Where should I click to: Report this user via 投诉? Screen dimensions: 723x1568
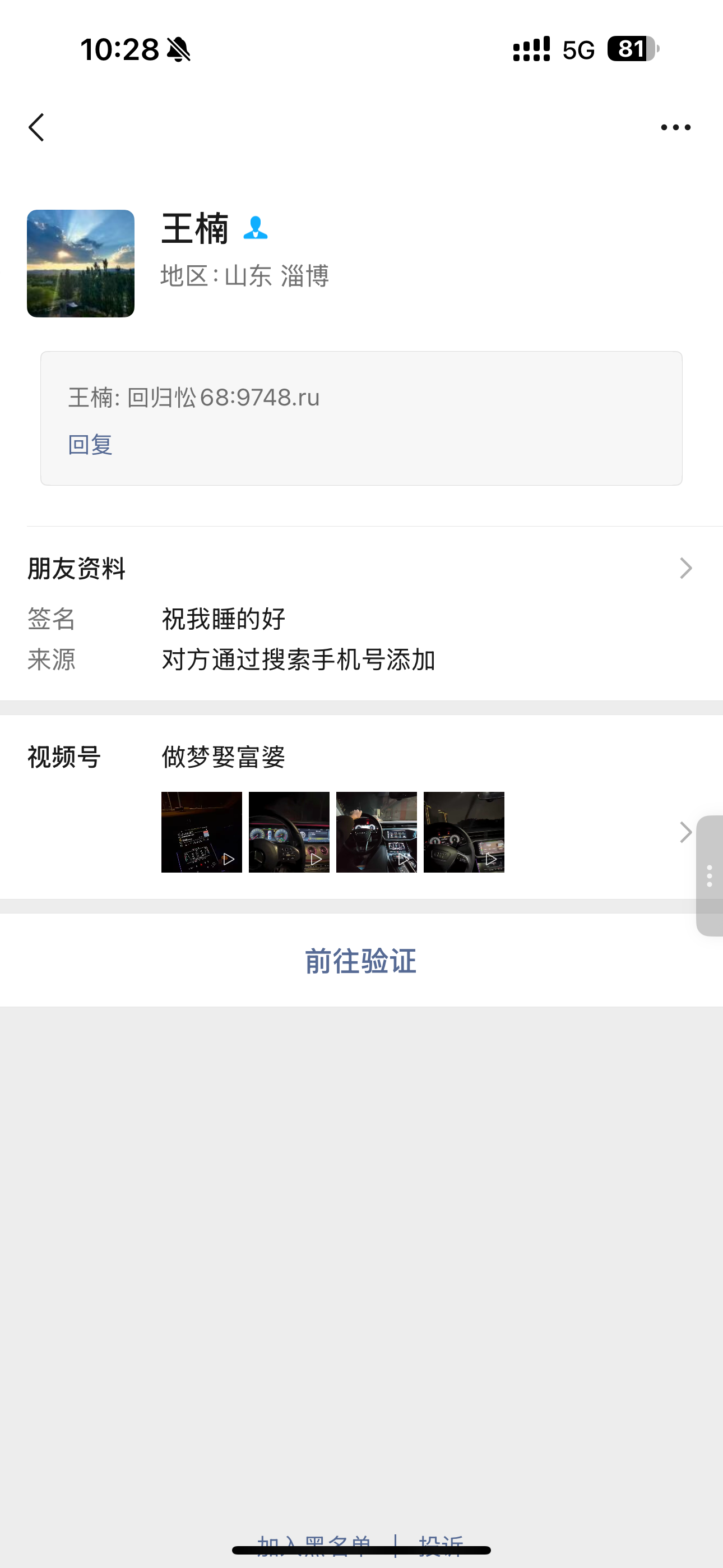441,1544
